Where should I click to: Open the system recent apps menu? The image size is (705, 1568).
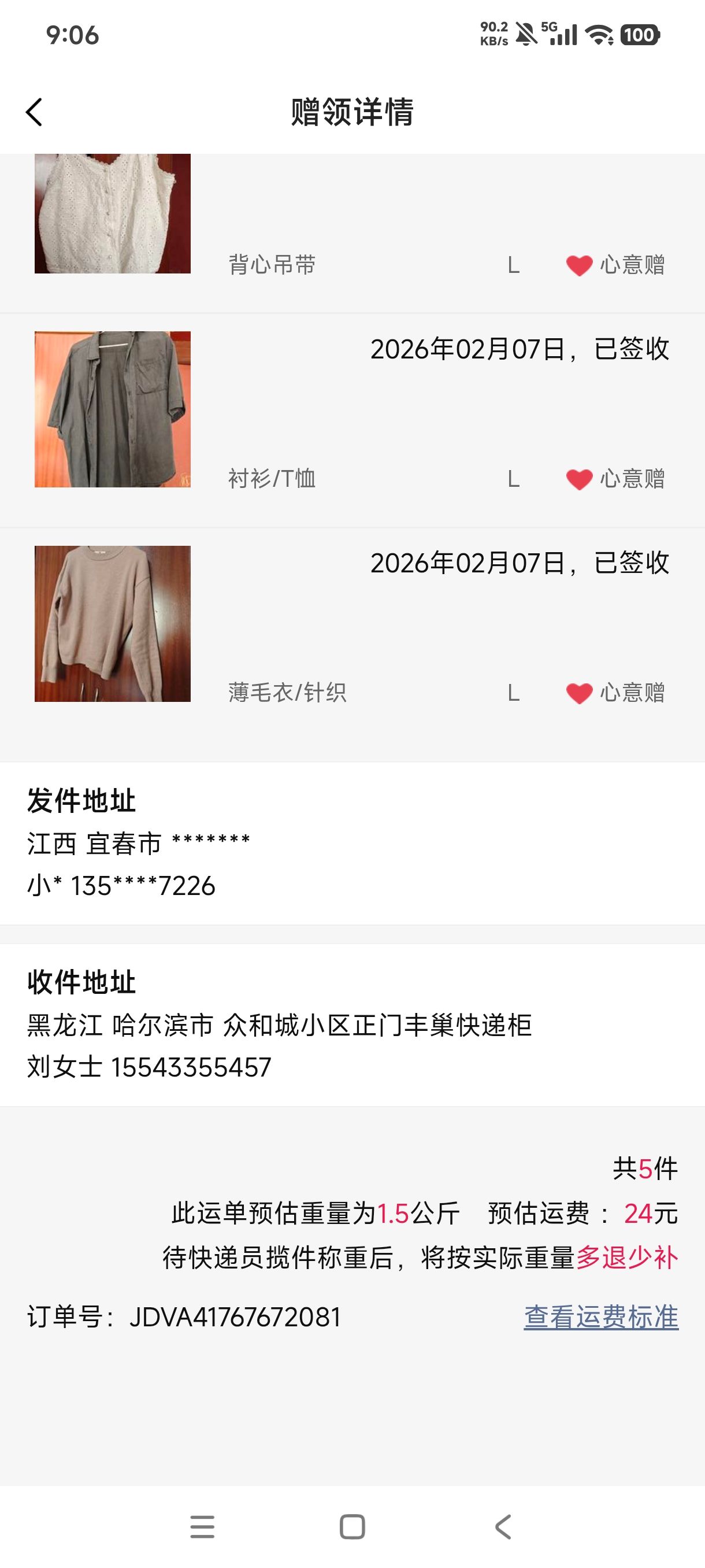(x=202, y=1526)
